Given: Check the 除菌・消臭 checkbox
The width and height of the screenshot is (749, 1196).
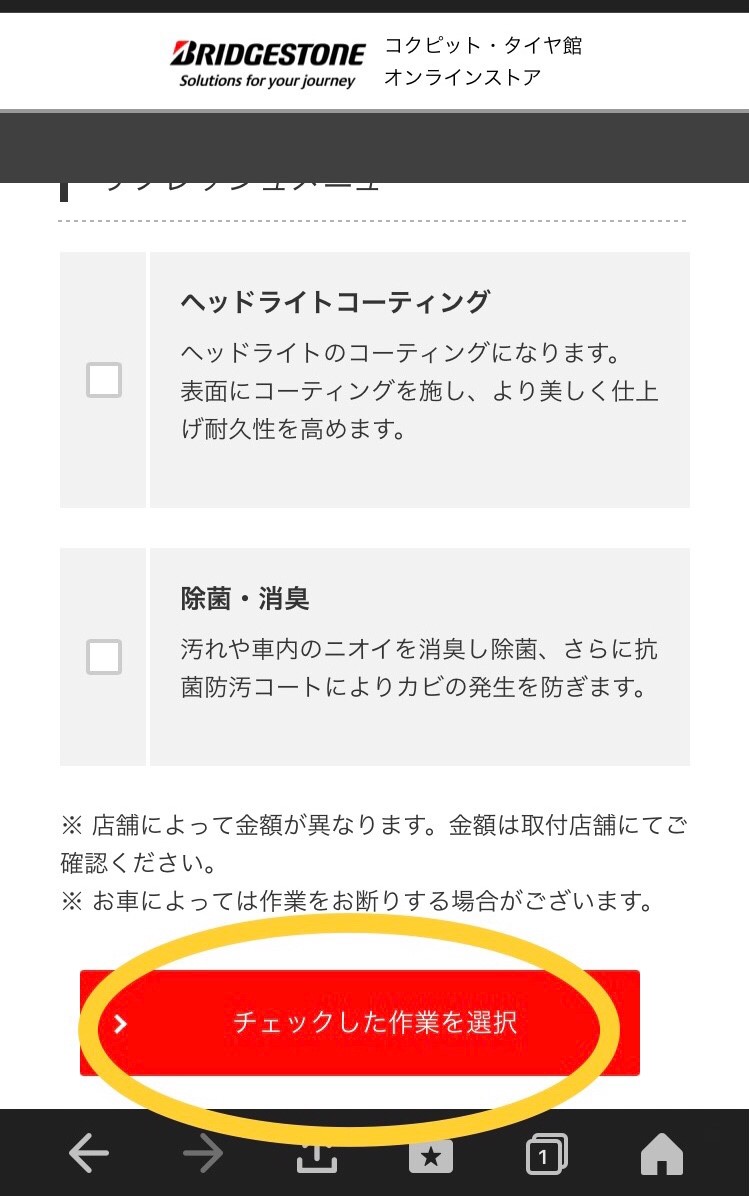Looking at the screenshot, I should 104,657.
